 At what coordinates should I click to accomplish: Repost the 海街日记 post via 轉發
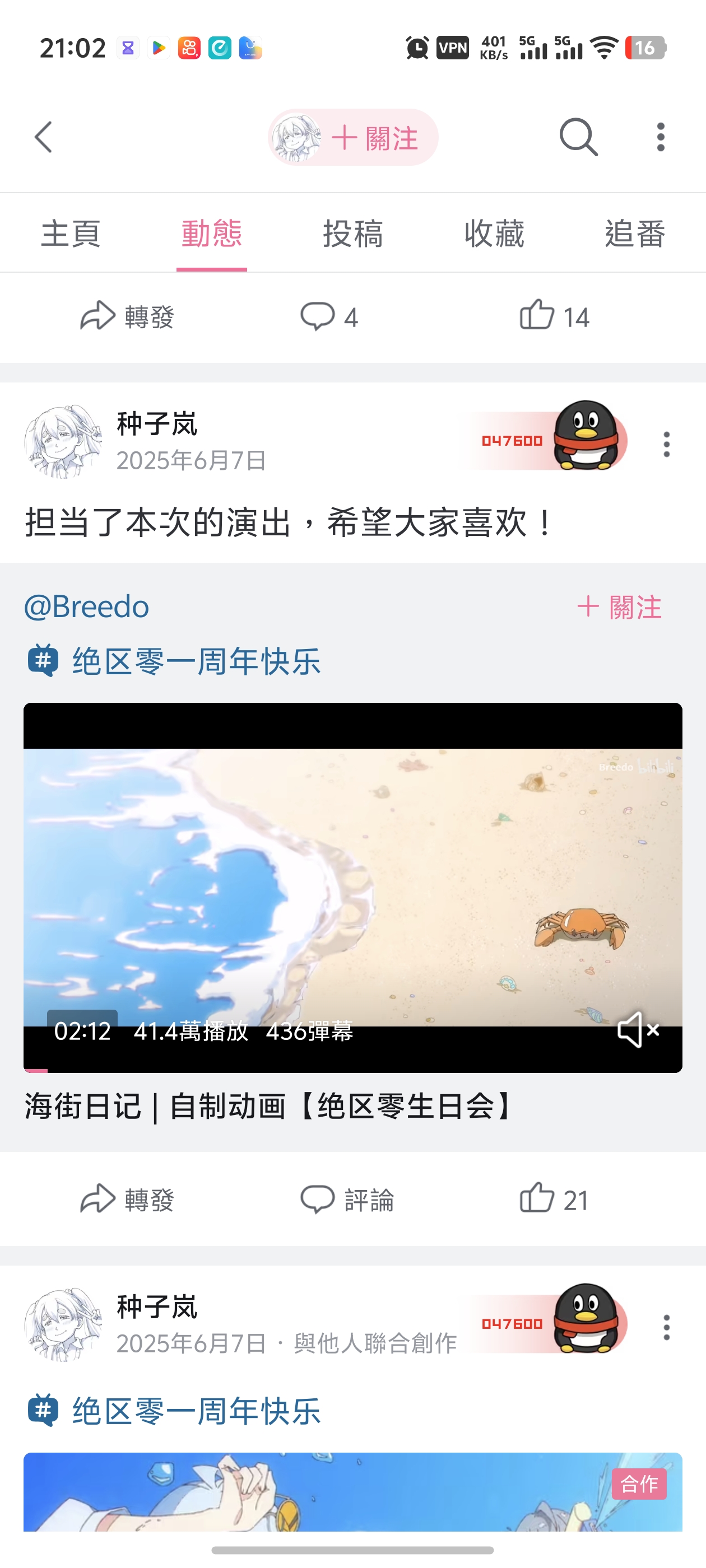(128, 1199)
